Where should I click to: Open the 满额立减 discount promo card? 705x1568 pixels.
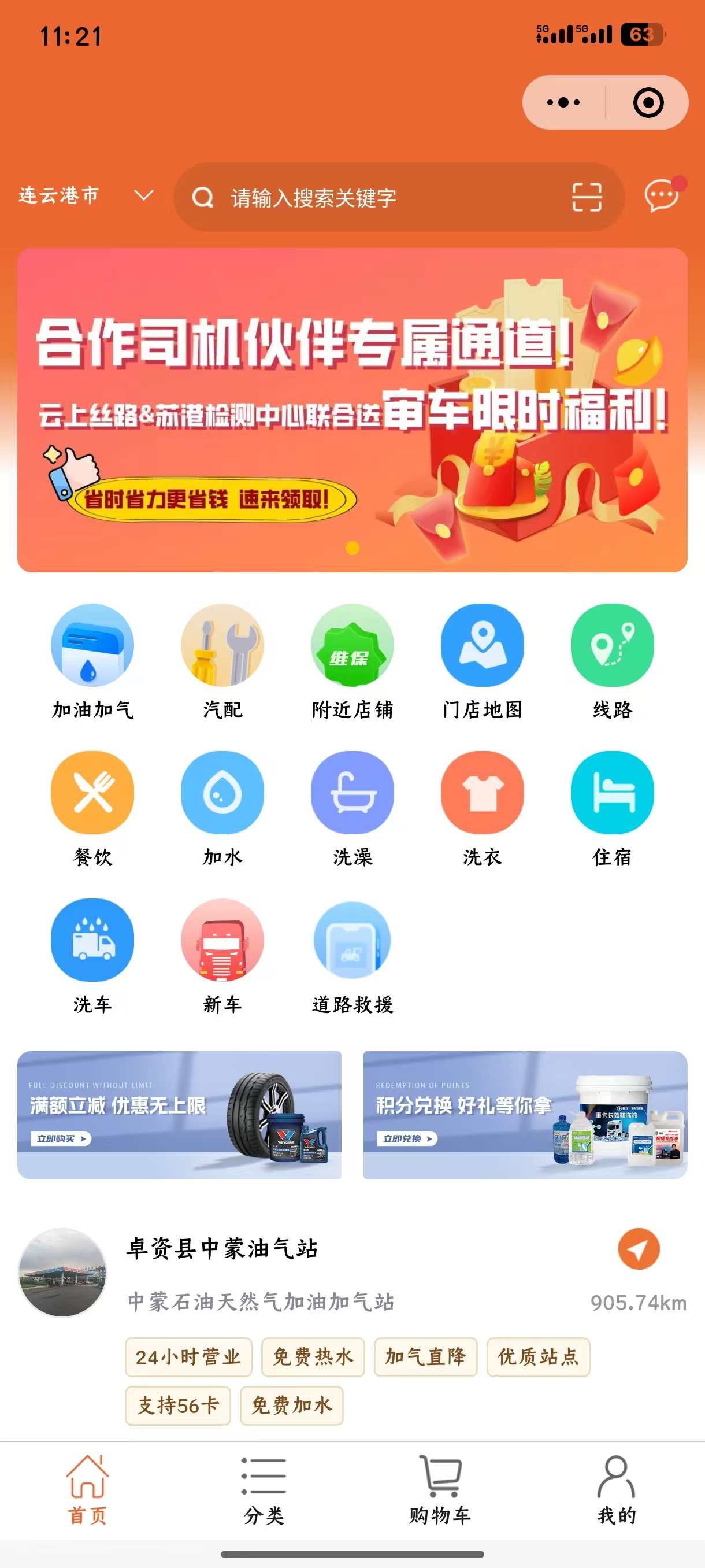pos(180,1115)
